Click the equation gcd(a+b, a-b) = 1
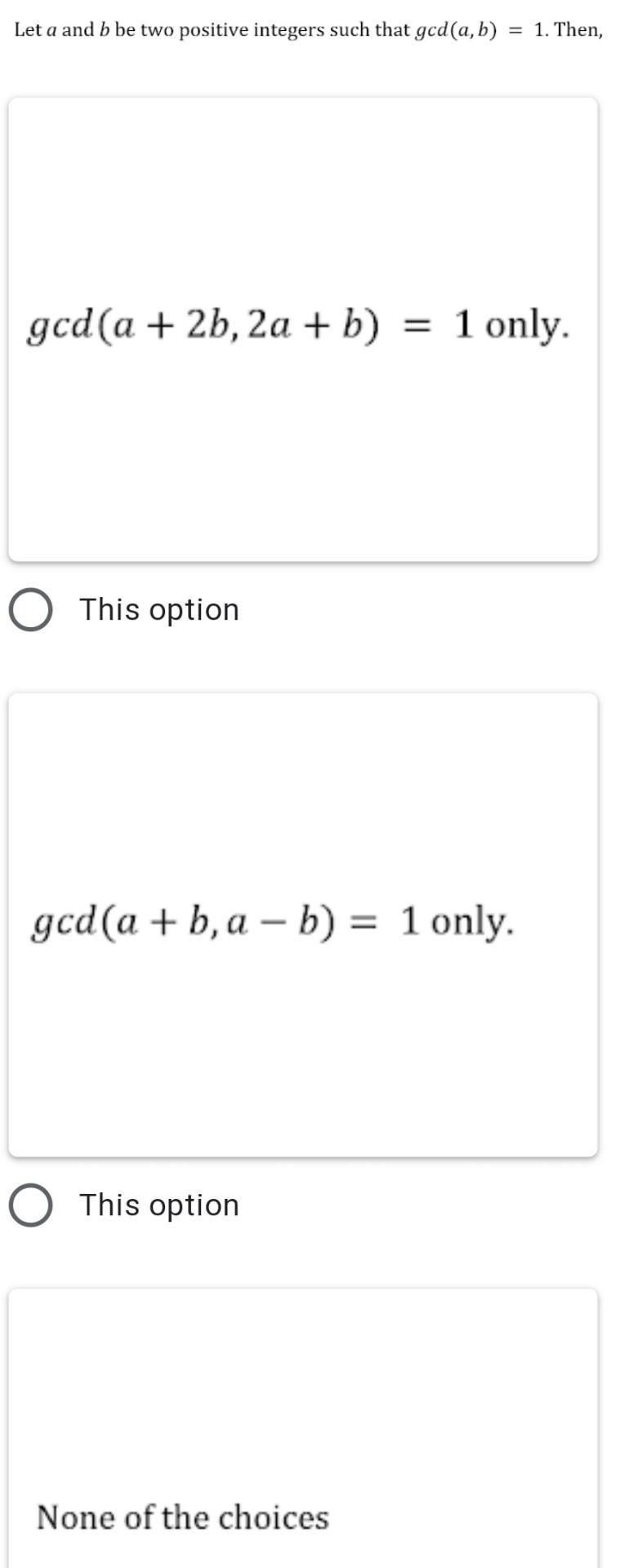The height and width of the screenshot is (1568, 625). coord(273,923)
